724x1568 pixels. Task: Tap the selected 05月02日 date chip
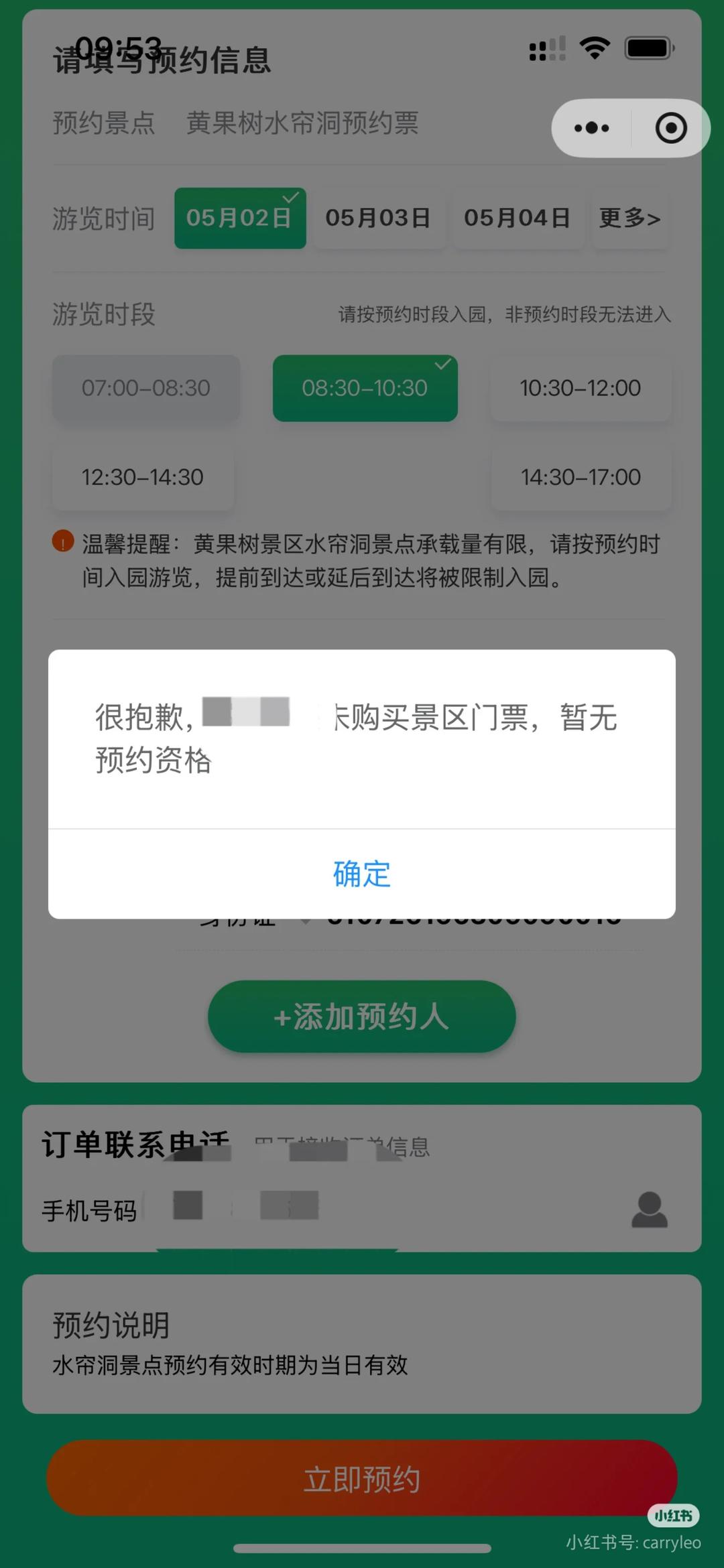[x=240, y=218]
